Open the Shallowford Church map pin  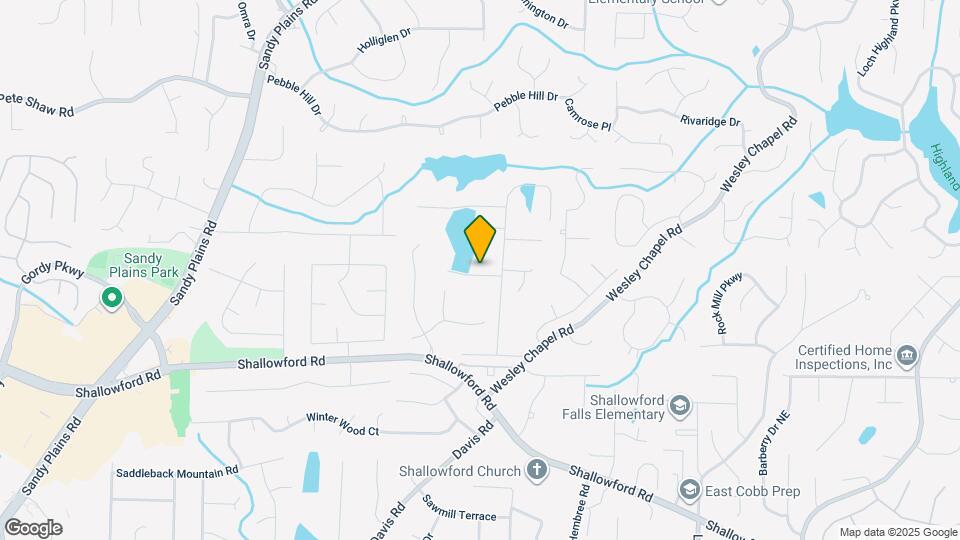537,470
